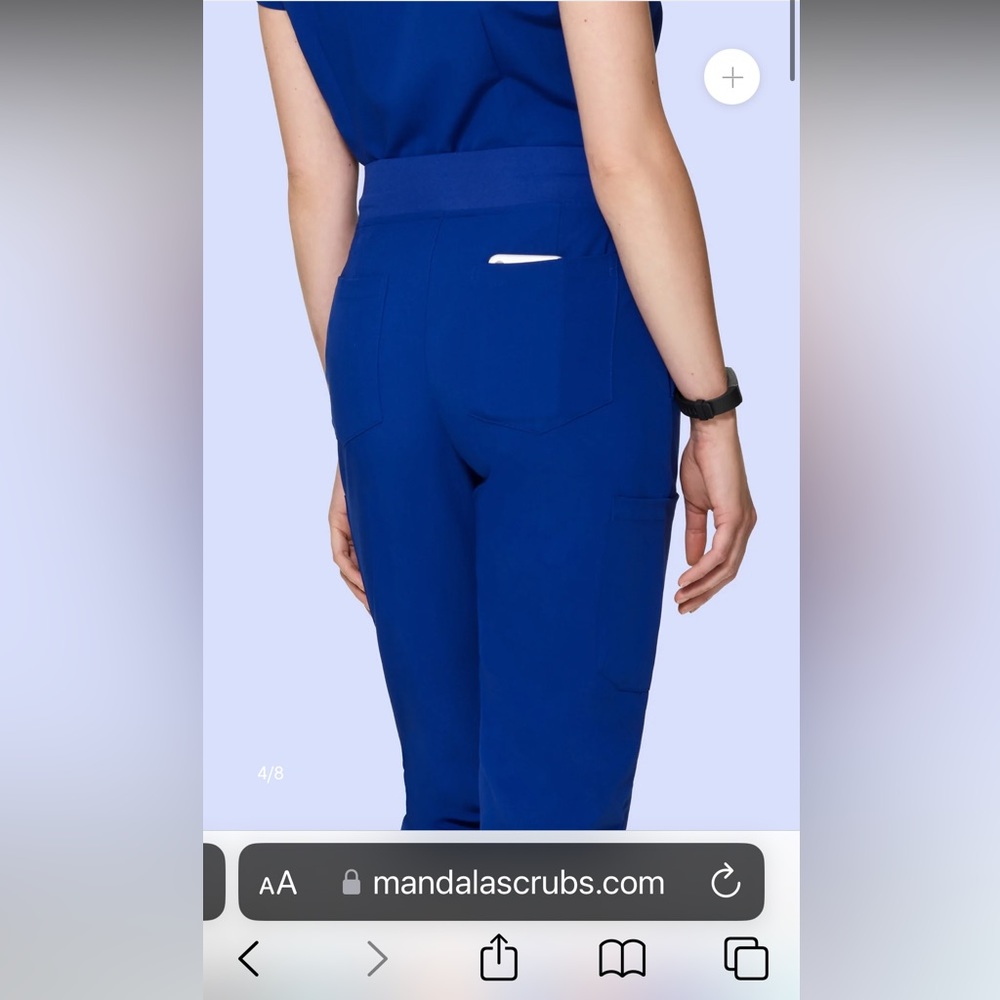
Task: Show all open tabs
Action: (x=746, y=959)
